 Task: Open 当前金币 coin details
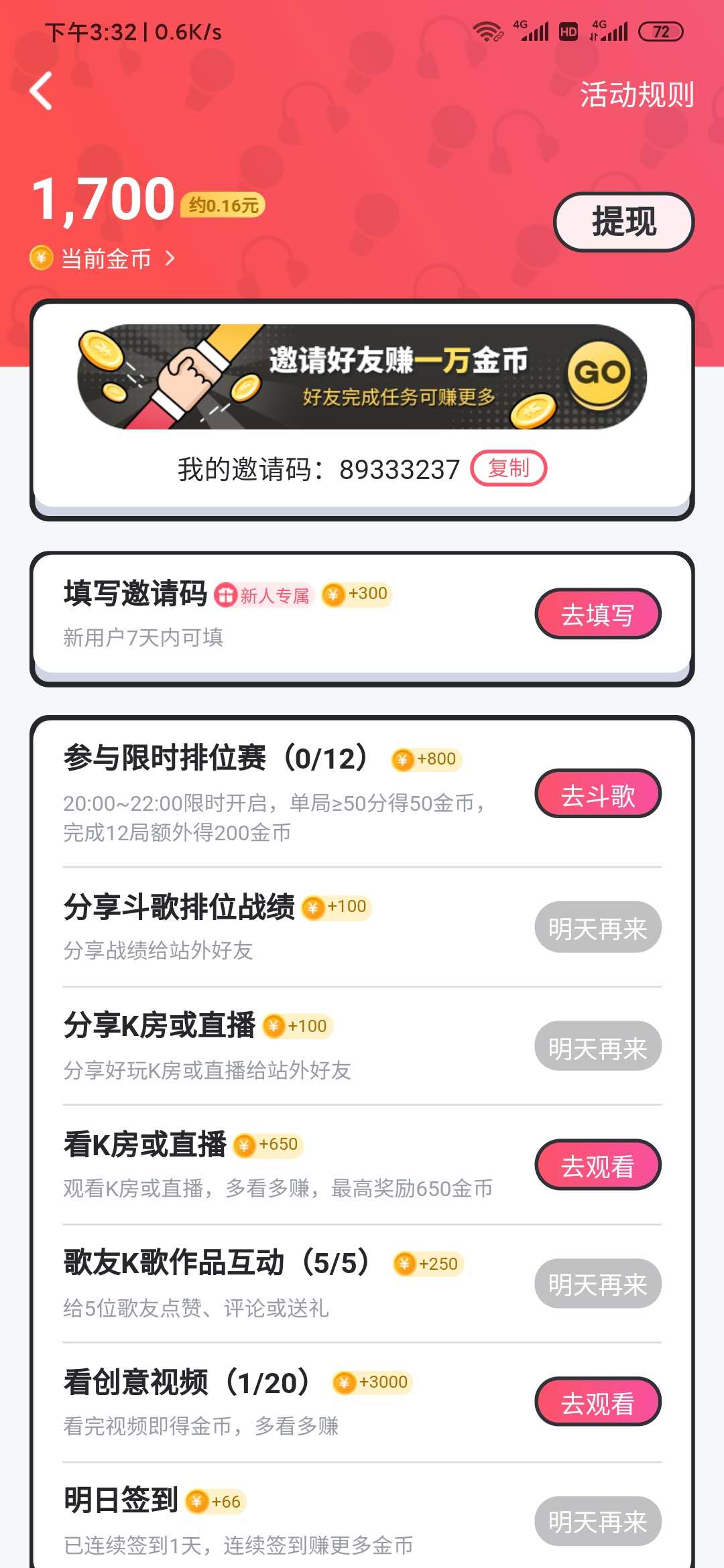(106, 259)
